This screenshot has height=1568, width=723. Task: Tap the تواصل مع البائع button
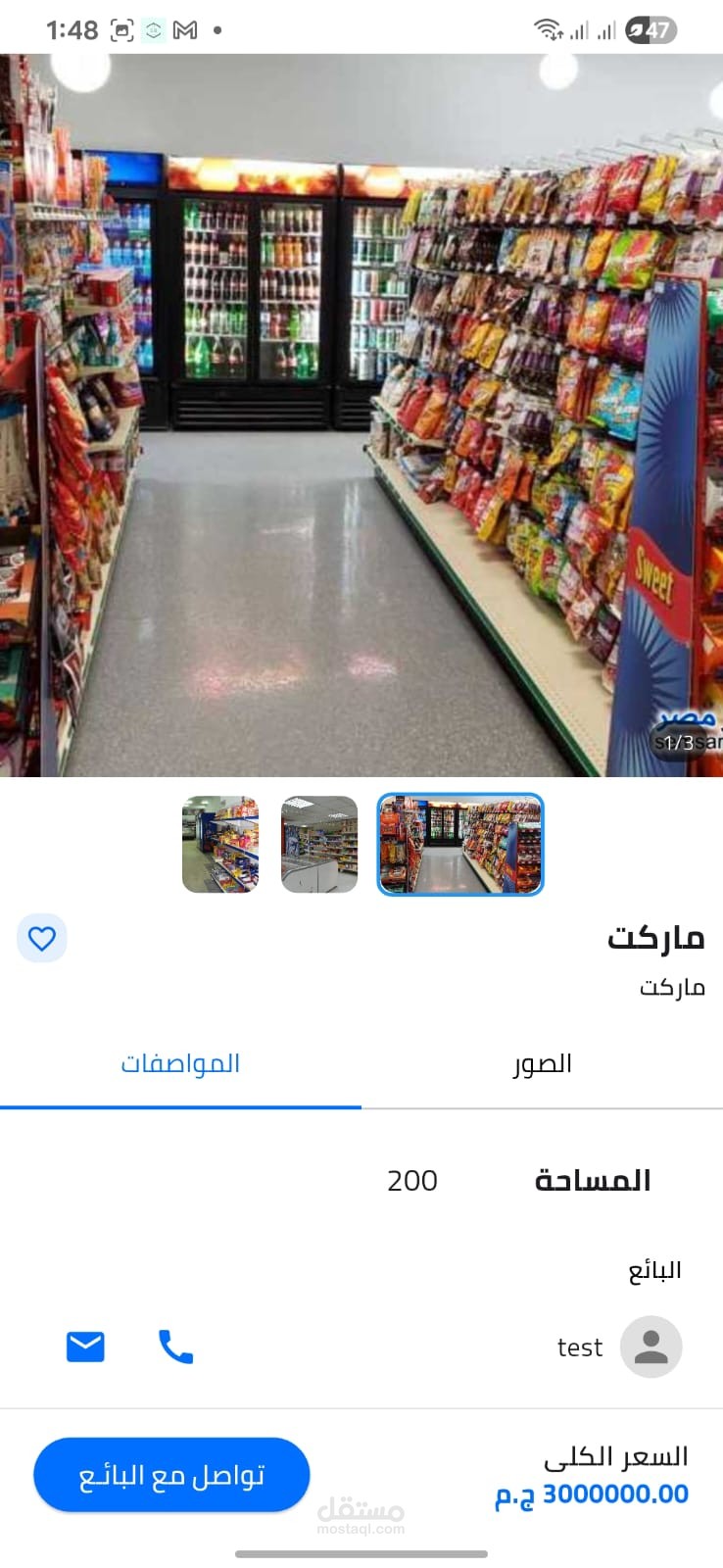click(x=171, y=1475)
